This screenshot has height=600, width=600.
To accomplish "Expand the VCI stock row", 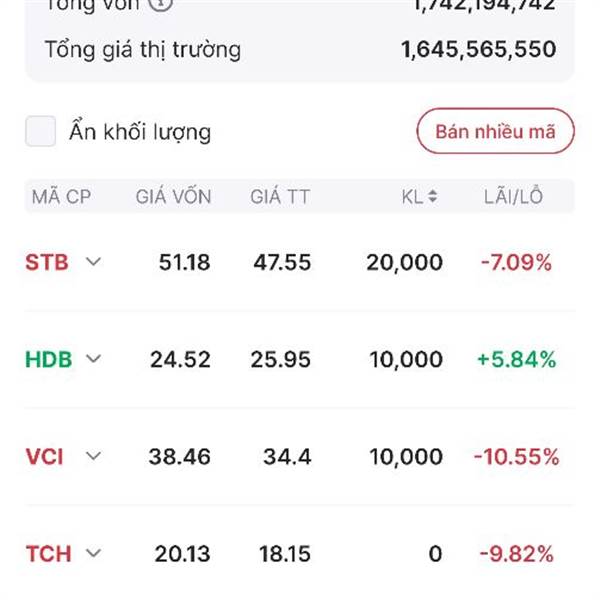I will [x=93, y=456].
